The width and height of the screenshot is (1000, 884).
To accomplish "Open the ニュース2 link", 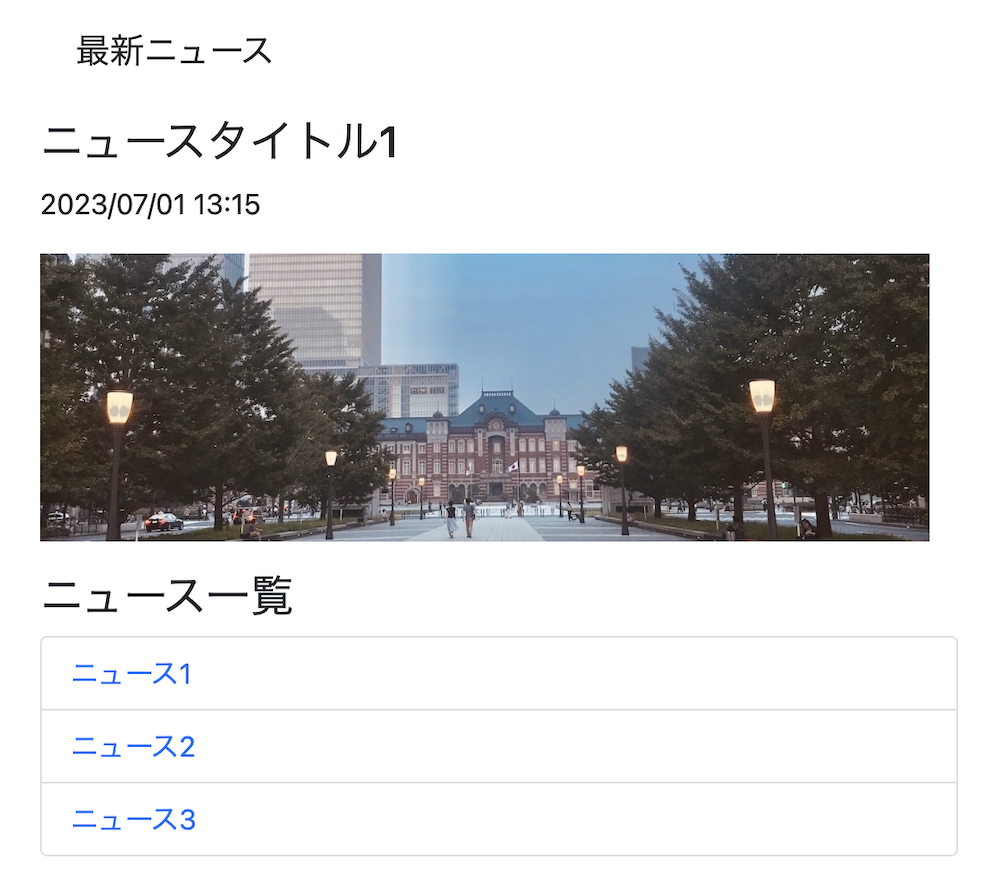I will 133,746.
